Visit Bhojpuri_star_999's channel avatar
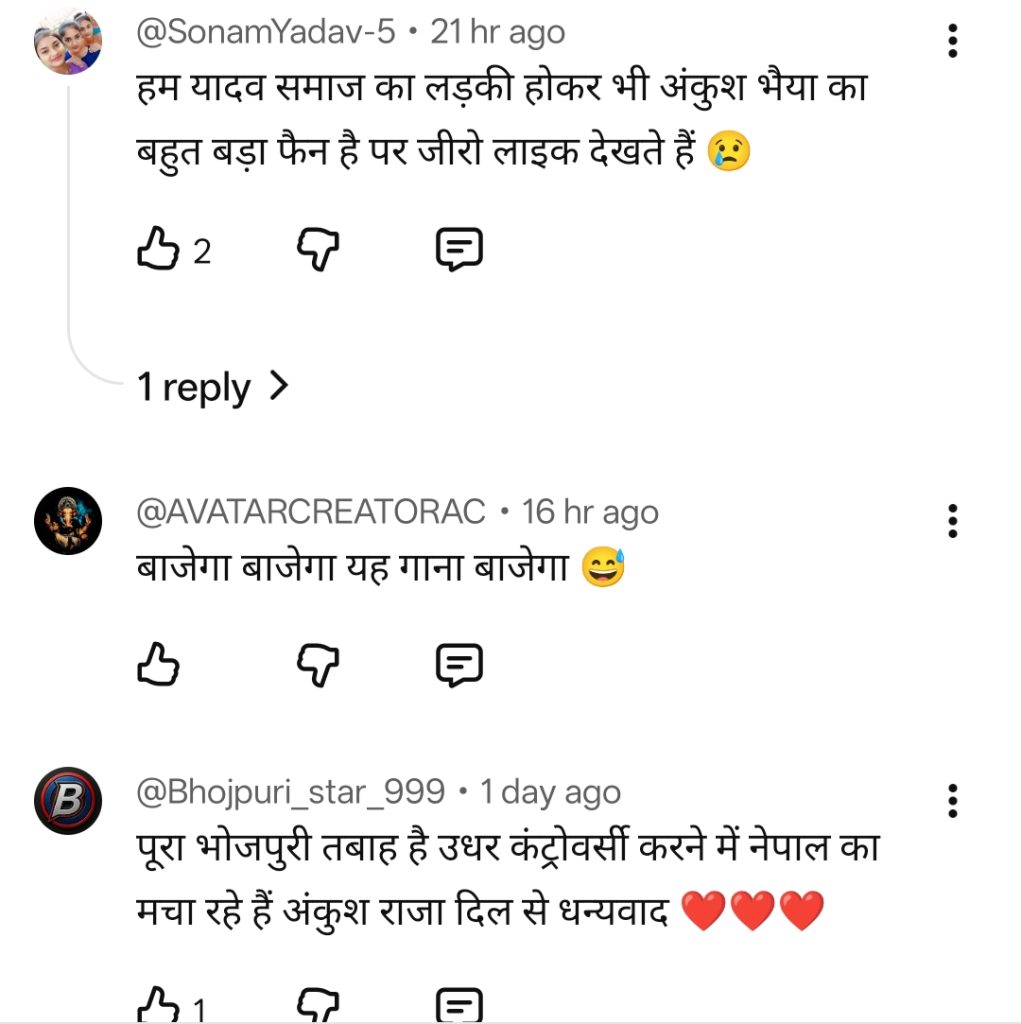1021x1024 pixels. (68, 801)
